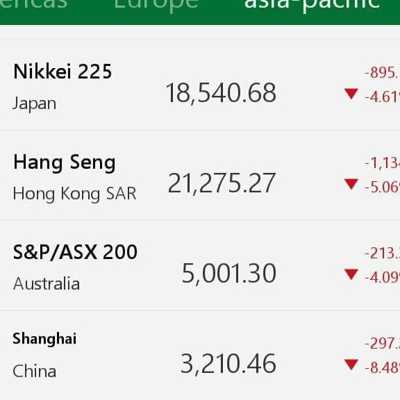Viewport: 400px width, 400px height.
Task: Switch to the Americas tab
Action: point(33,5)
